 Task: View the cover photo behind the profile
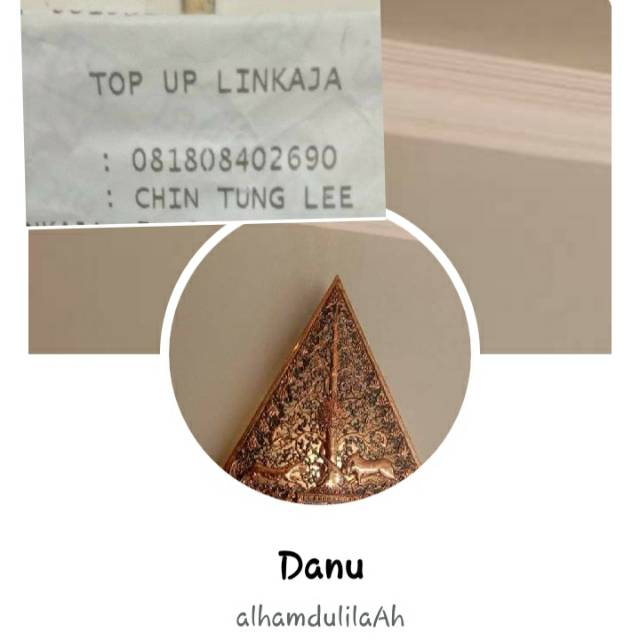click(500, 150)
